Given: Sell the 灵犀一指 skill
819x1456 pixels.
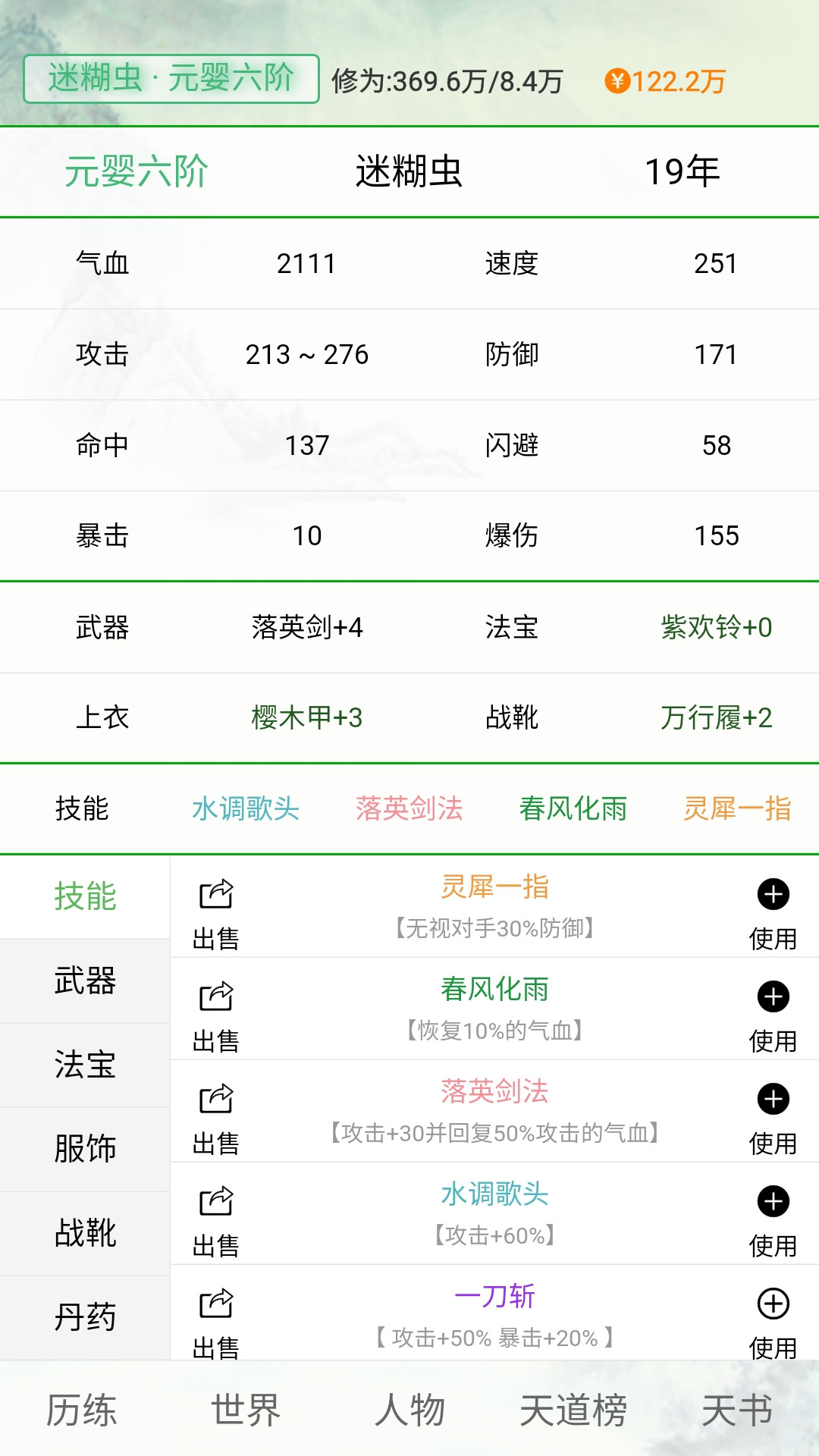Looking at the screenshot, I should tap(216, 910).
